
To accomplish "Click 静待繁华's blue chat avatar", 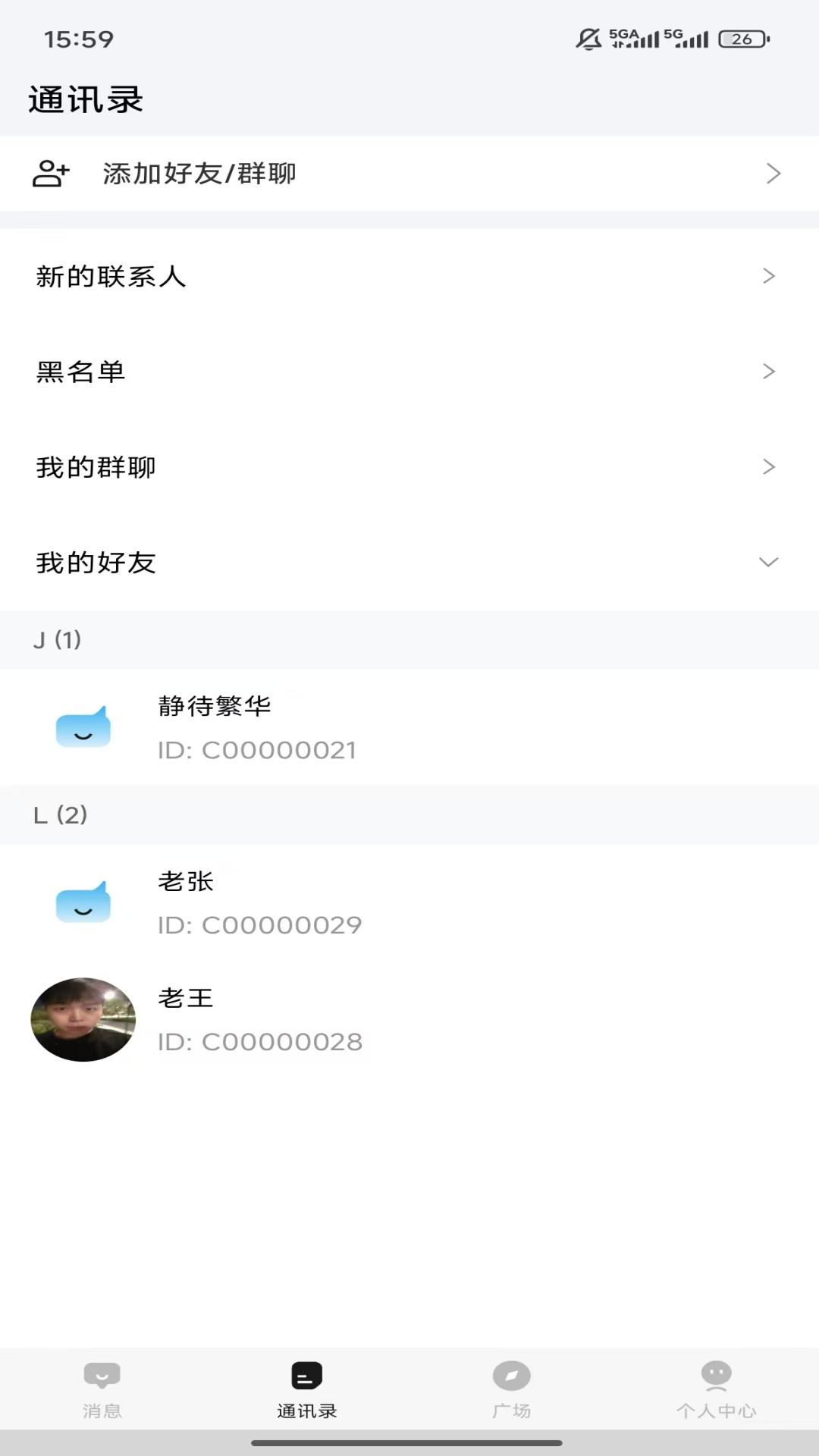I will tap(83, 726).
